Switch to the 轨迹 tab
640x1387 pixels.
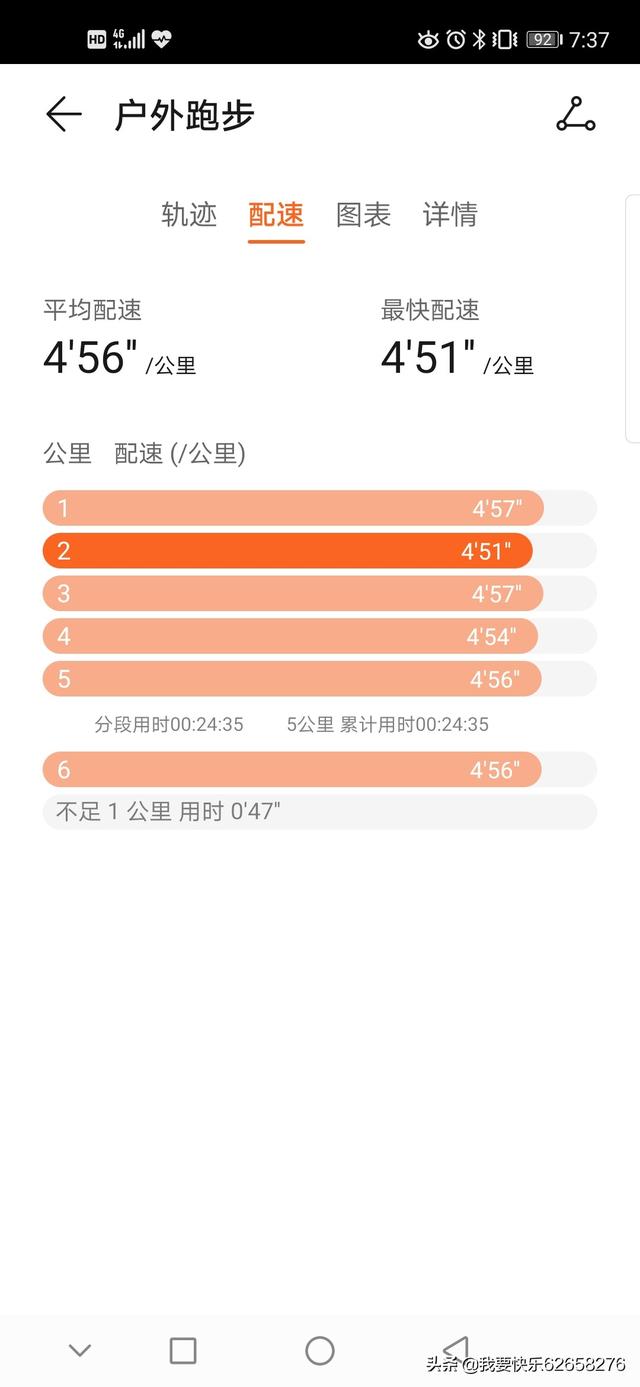click(x=189, y=214)
